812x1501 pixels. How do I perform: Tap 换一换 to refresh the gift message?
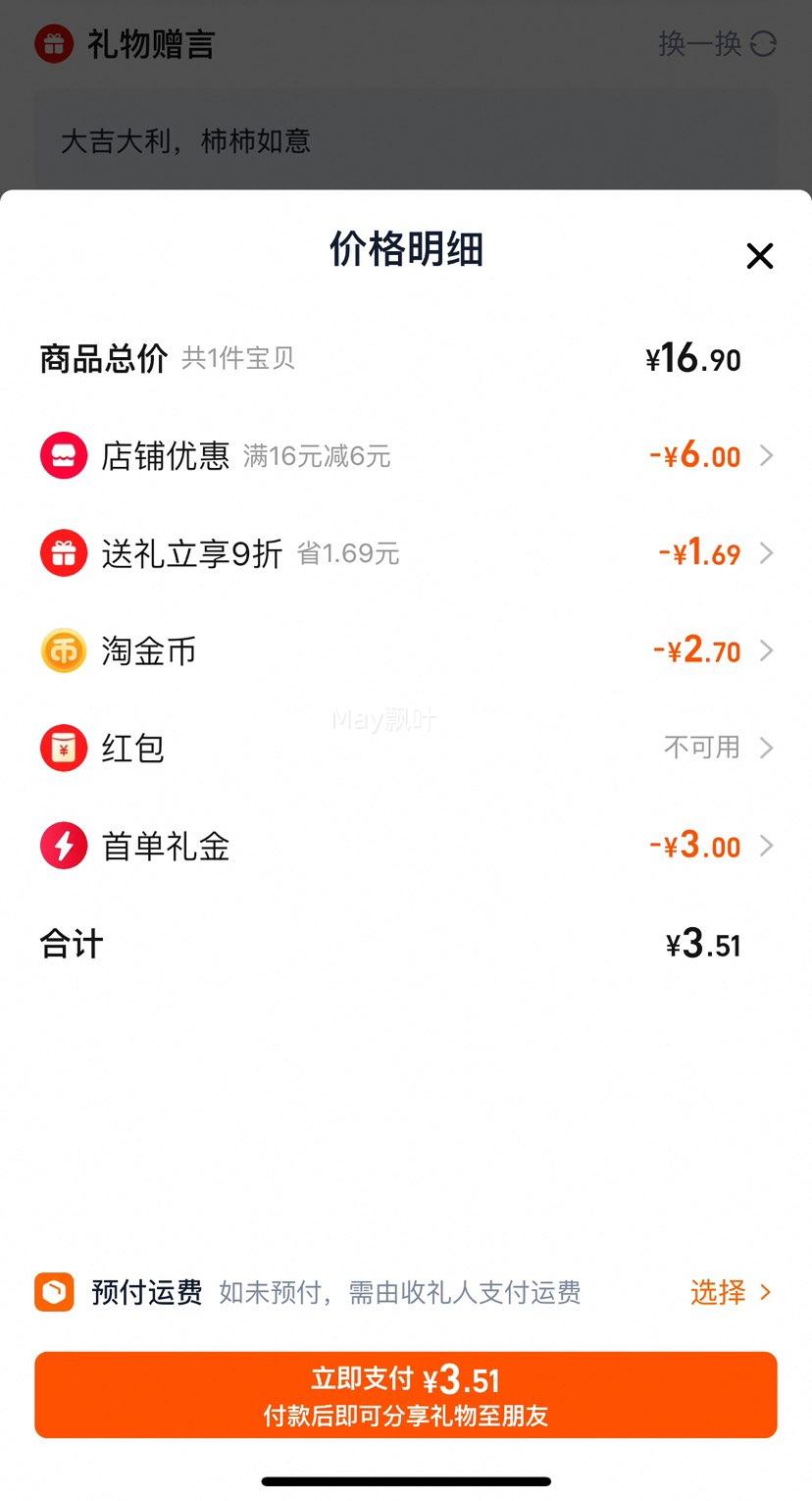tap(717, 44)
